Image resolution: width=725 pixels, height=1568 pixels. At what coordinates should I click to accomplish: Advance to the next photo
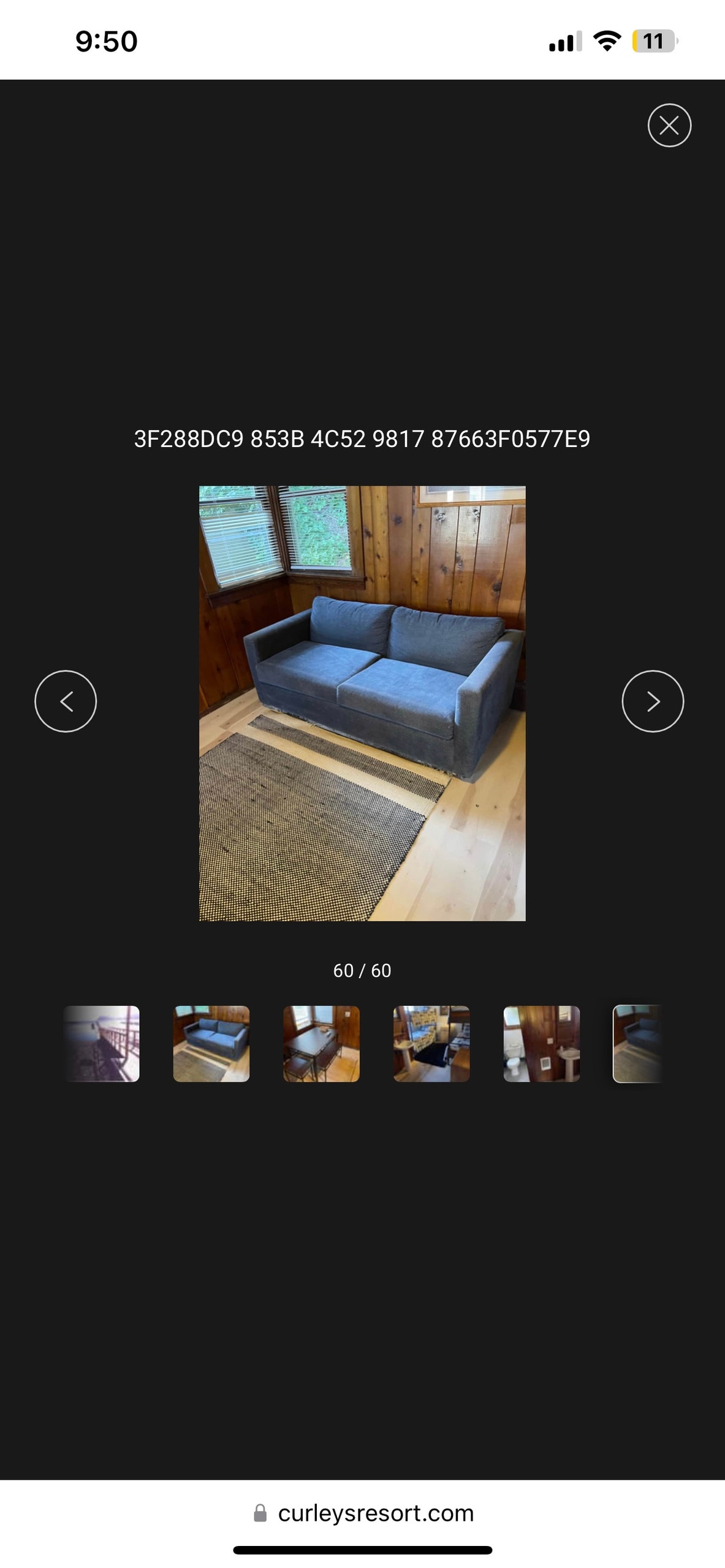(653, 701)
